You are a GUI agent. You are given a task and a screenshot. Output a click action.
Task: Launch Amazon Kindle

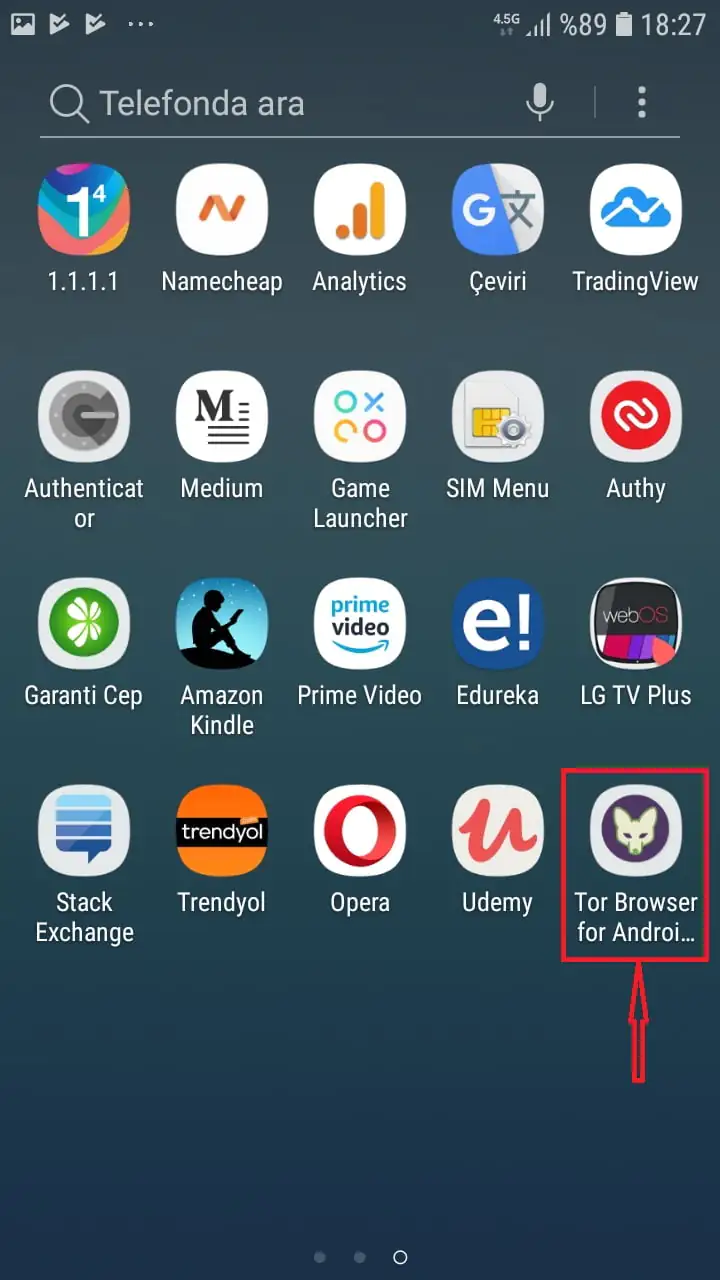click(222, 624)
